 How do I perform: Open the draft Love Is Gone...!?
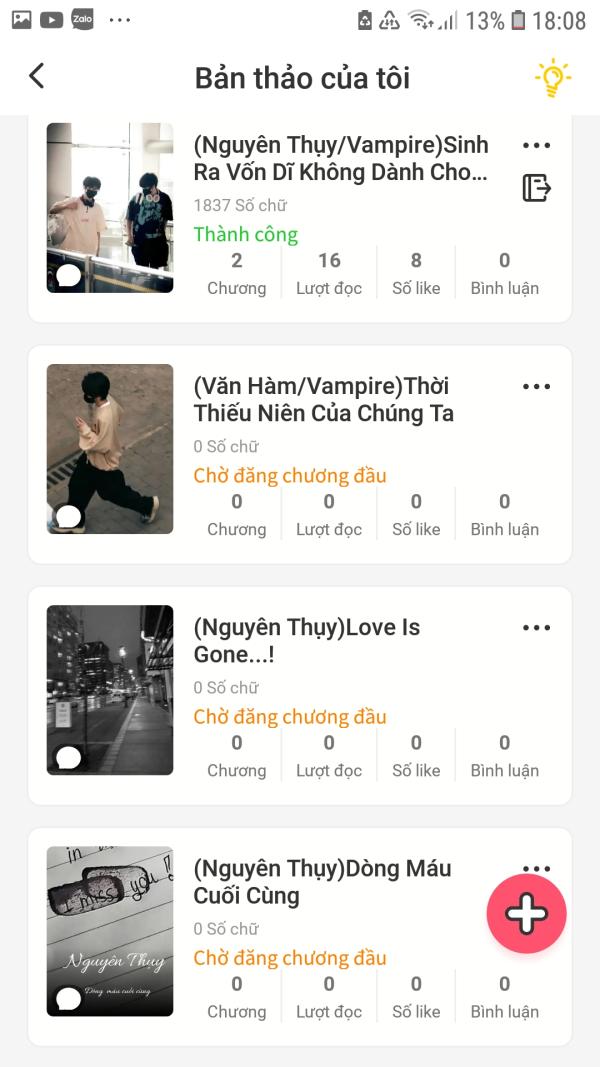(x=306, y=641)
